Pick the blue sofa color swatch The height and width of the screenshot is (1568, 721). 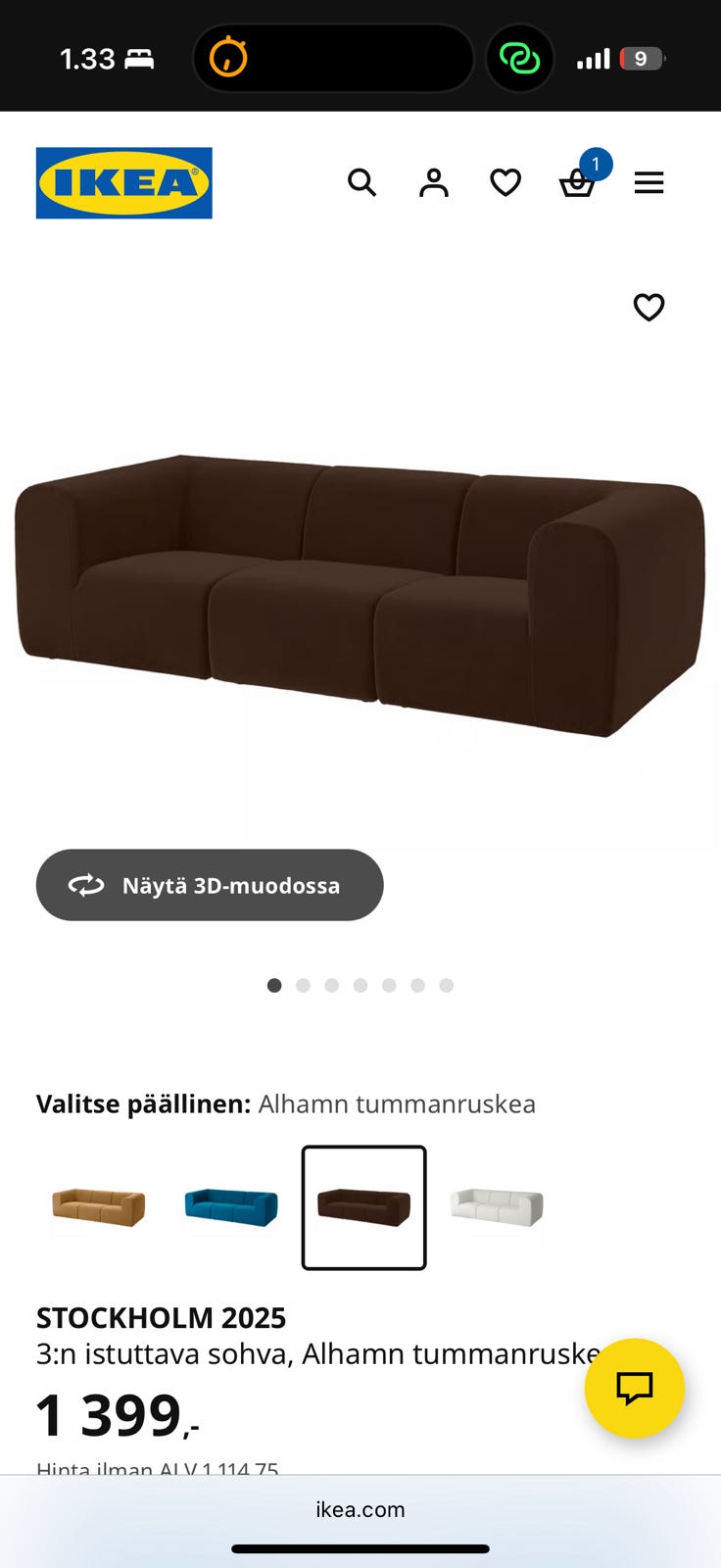[230, 1206]
